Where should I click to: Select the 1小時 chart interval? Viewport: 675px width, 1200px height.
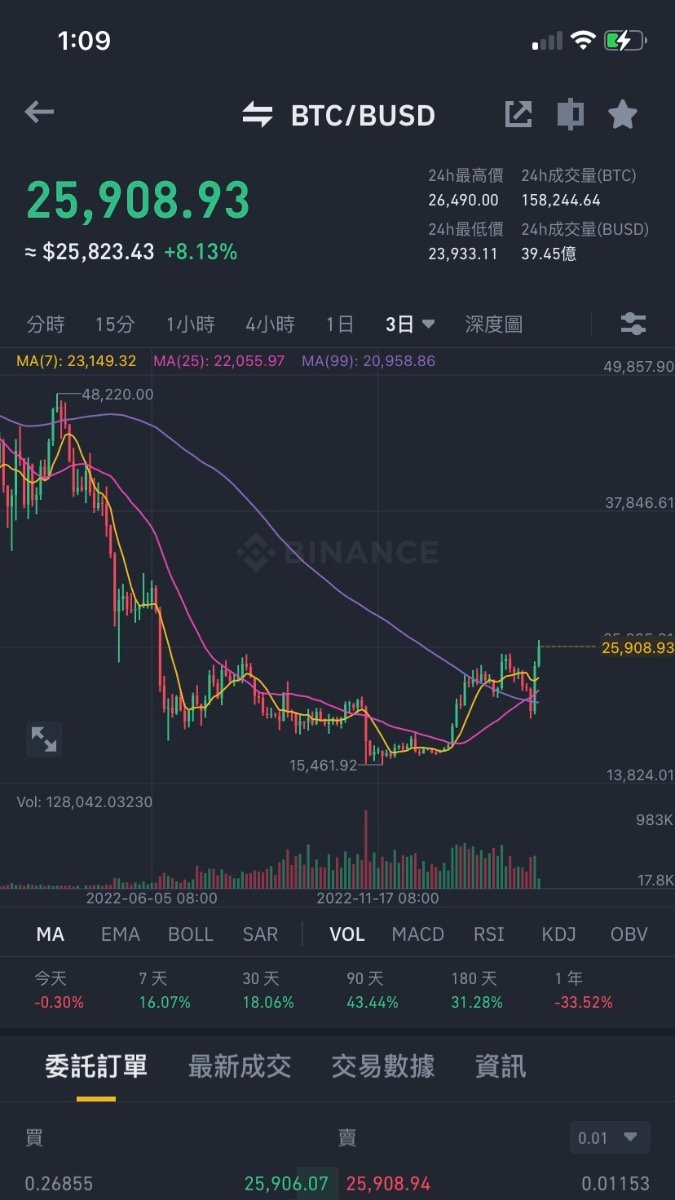[190, 324]
